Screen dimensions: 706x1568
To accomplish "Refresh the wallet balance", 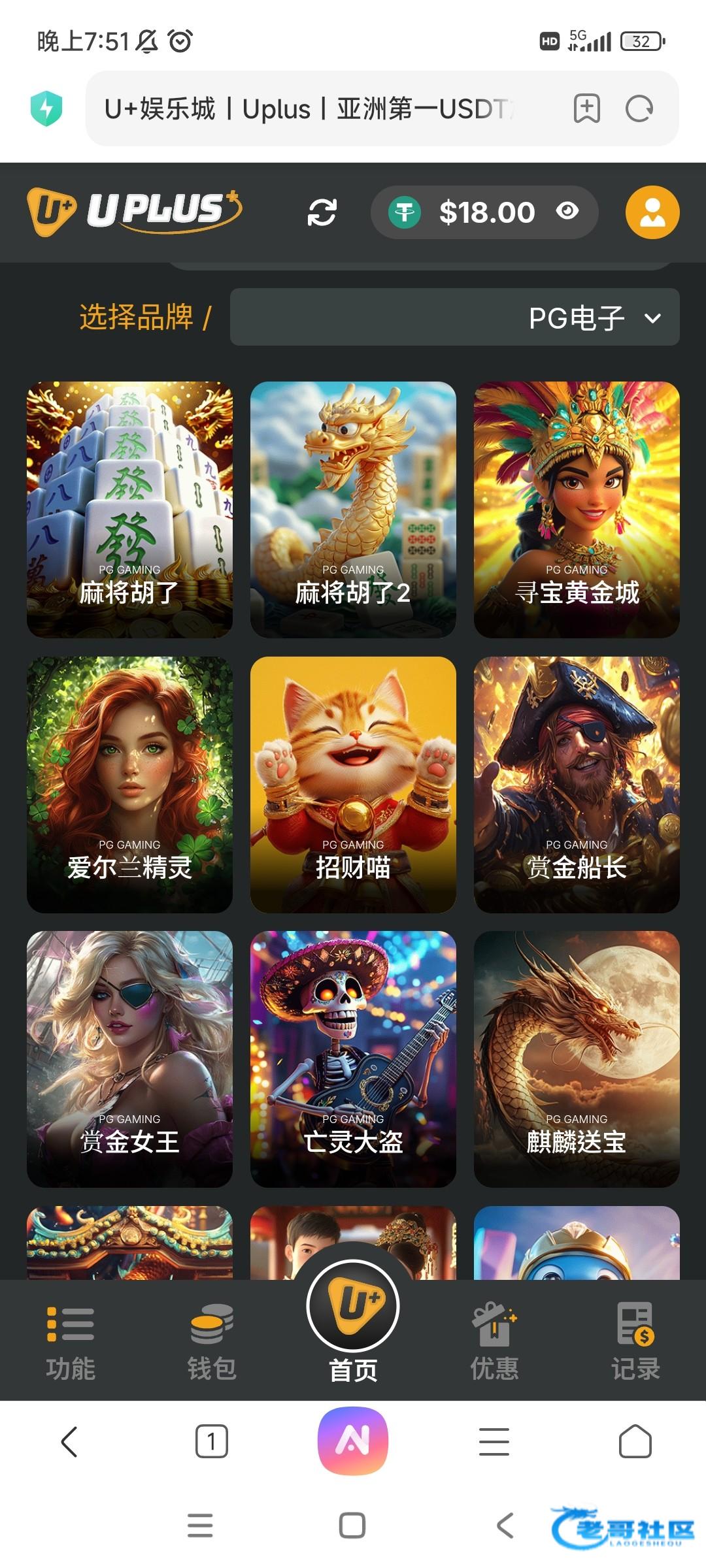I will tap(322, 213).
